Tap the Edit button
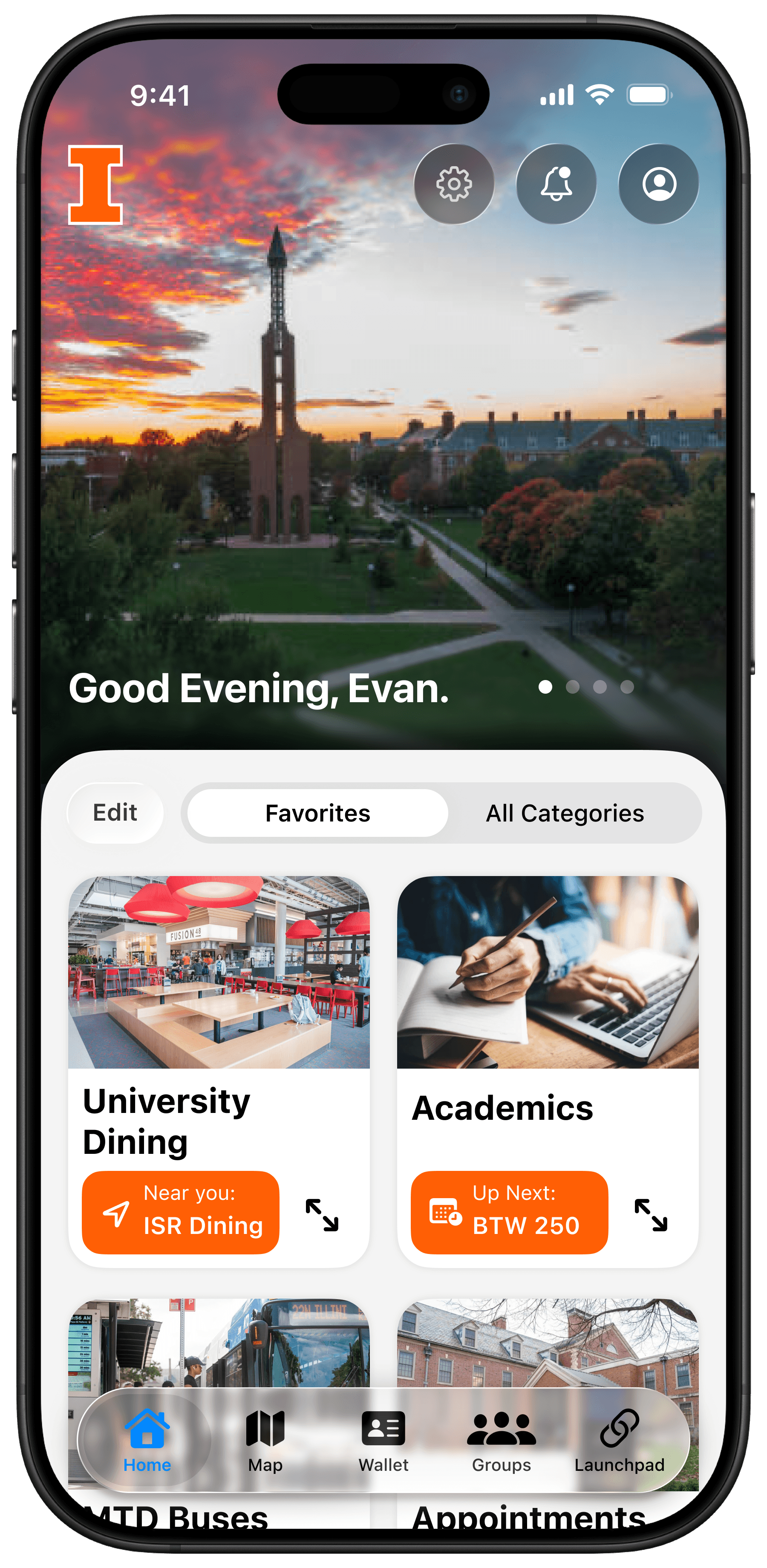 pos(115,813)
